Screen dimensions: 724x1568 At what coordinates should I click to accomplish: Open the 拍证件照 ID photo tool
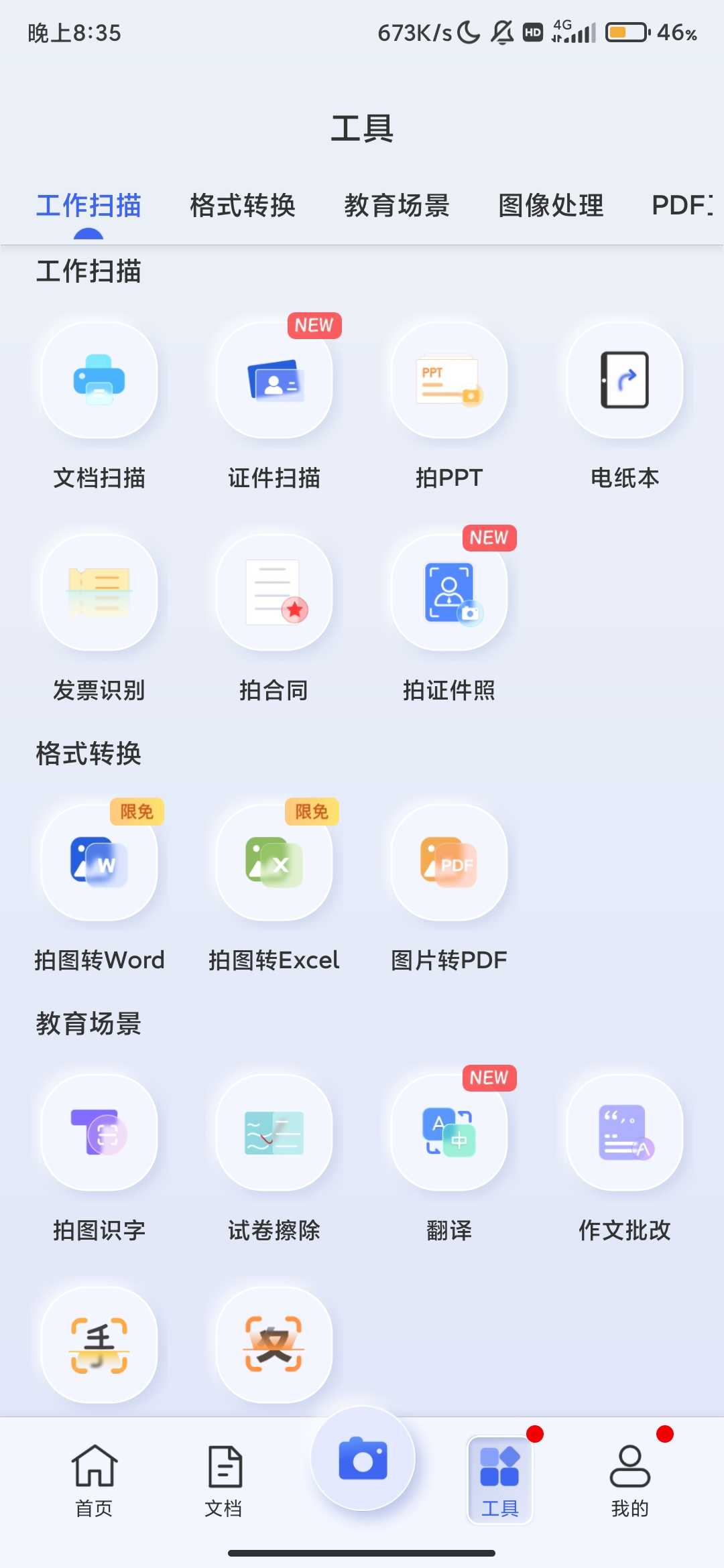(449, 593)
